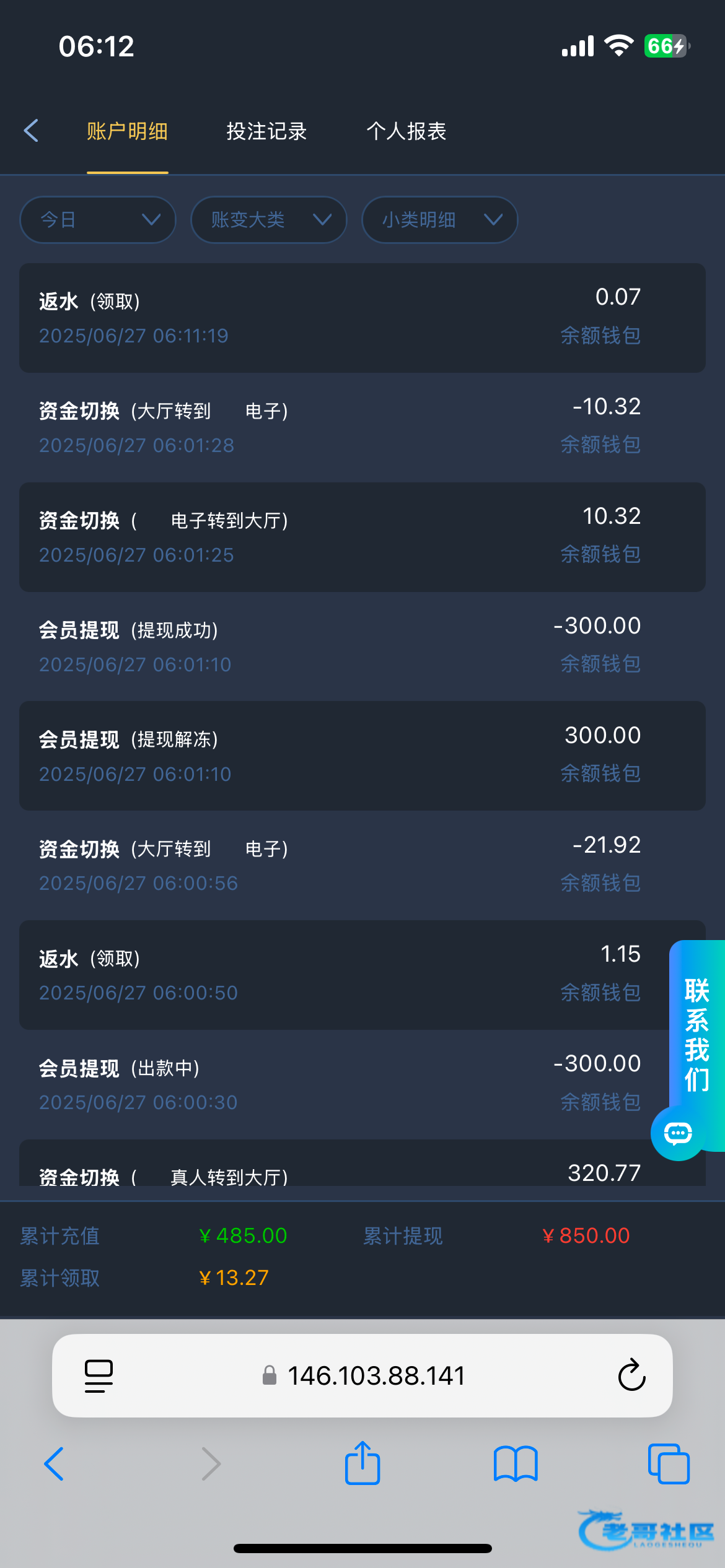This screenshot has width=725, height=1568.
Task: Select the 账户明细 tab
Action: (127, 131)
